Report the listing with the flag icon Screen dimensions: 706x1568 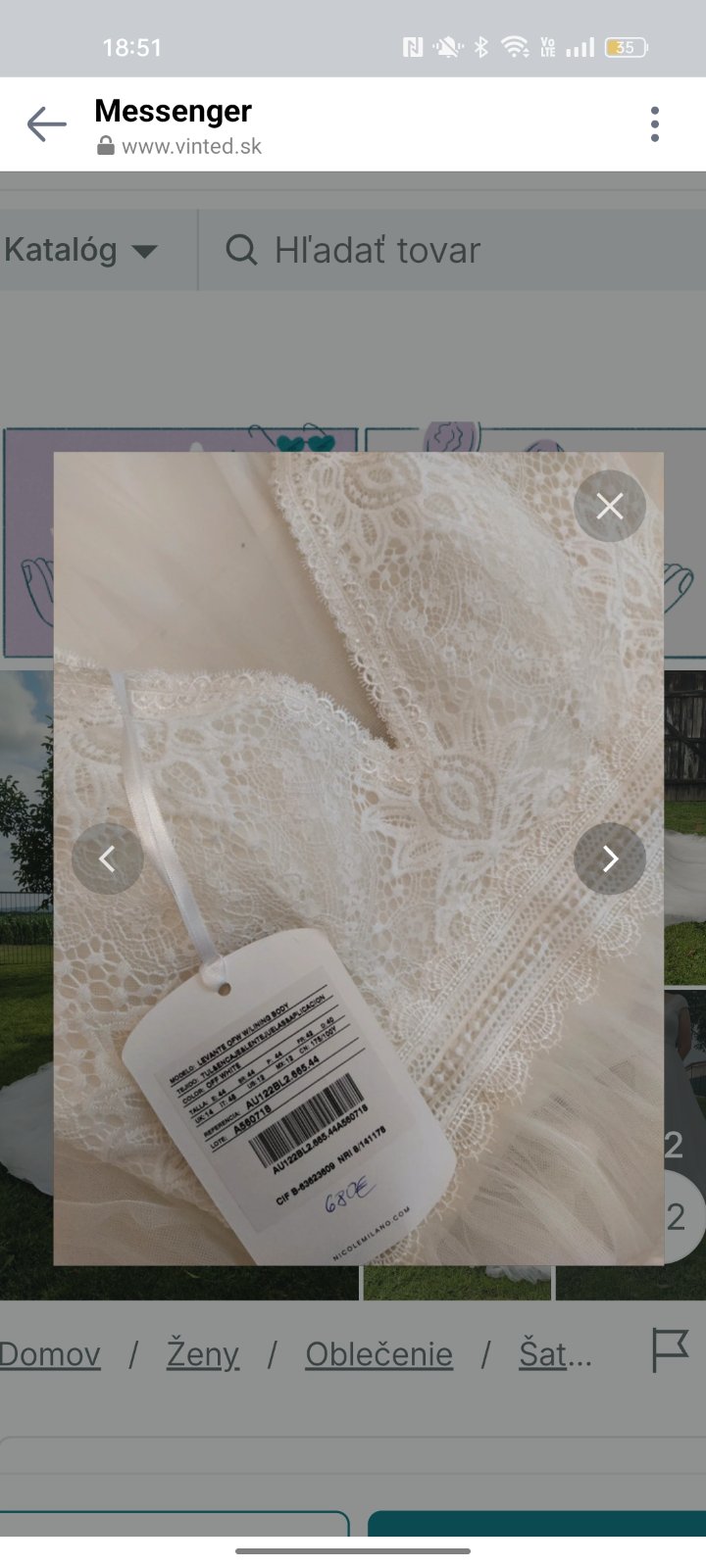pyautogui.click(x=671, y=1351)
